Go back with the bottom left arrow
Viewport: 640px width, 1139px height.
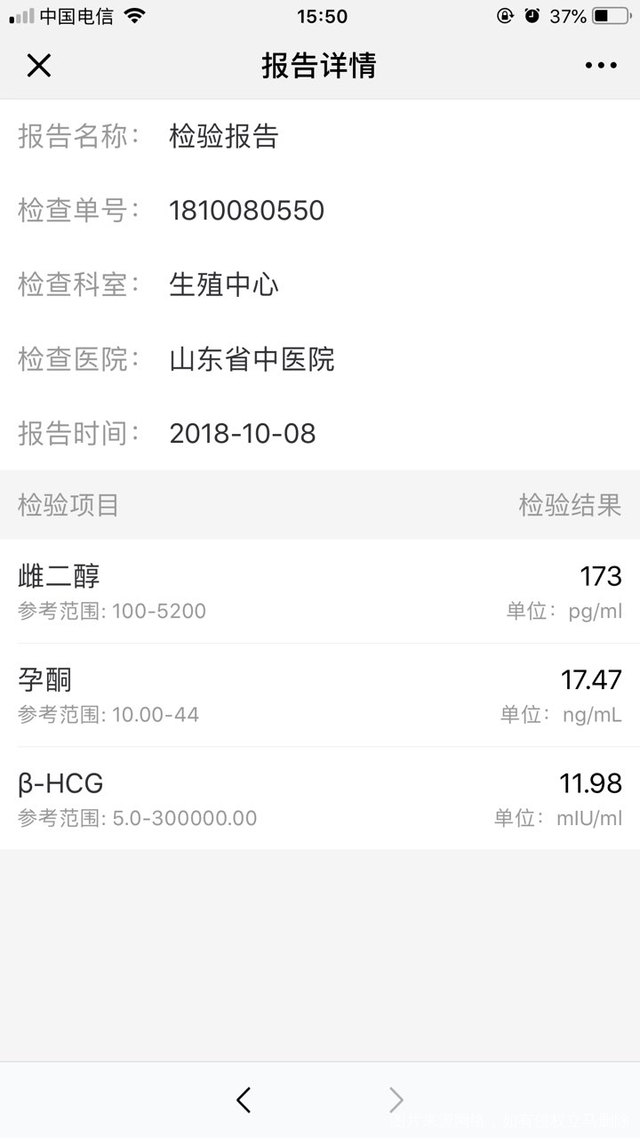tap(243, 1100)
